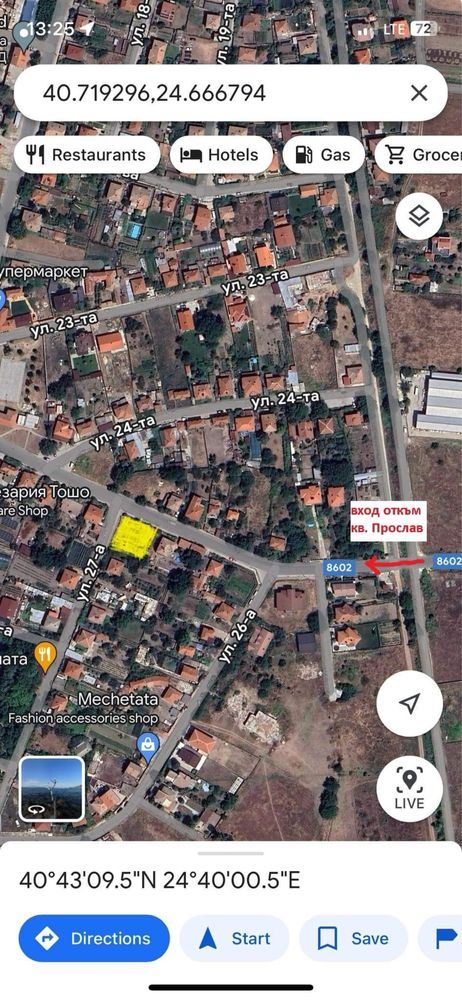Save this location
Viewport: 462px width, 1000px height.
(354, 938)
